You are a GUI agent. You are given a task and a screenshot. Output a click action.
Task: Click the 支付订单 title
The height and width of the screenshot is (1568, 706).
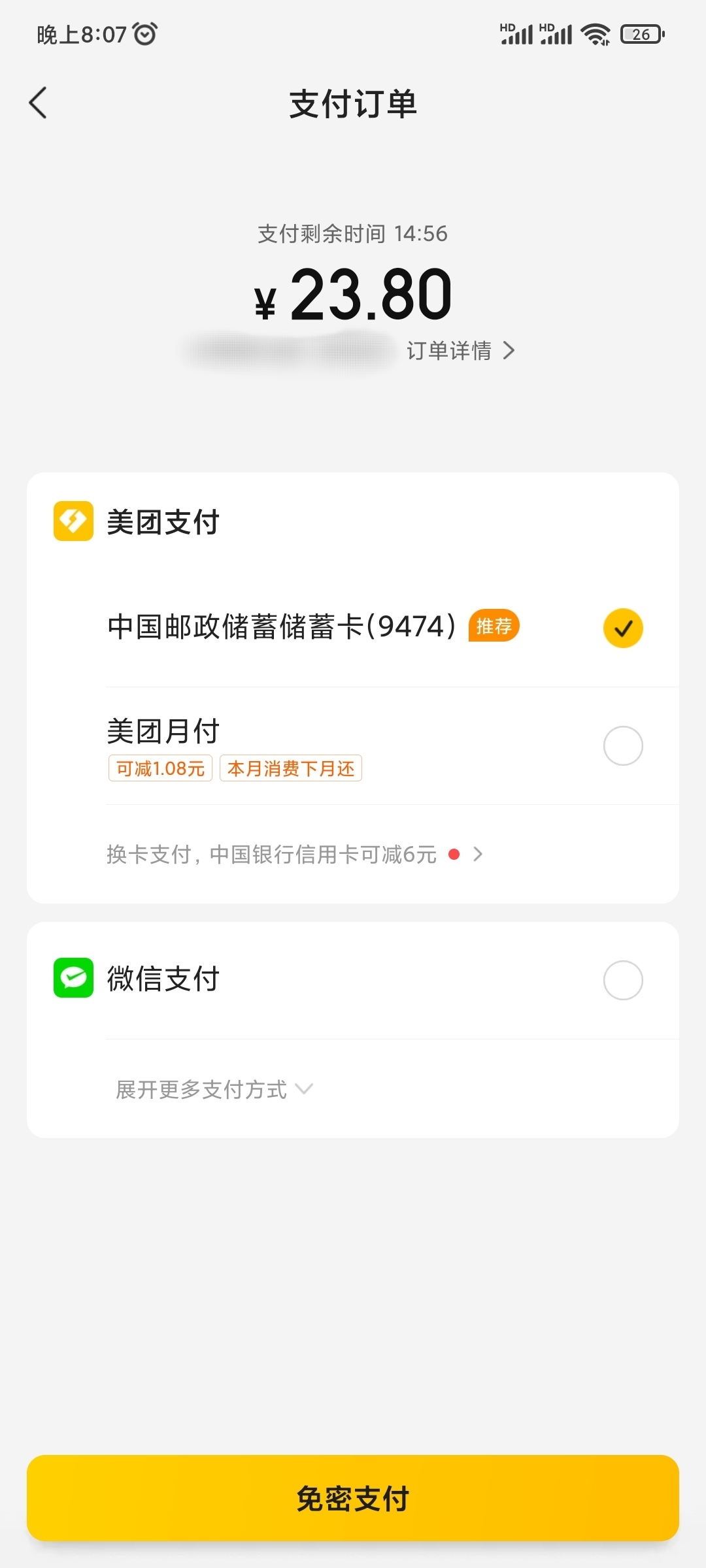tap(353, 103)
